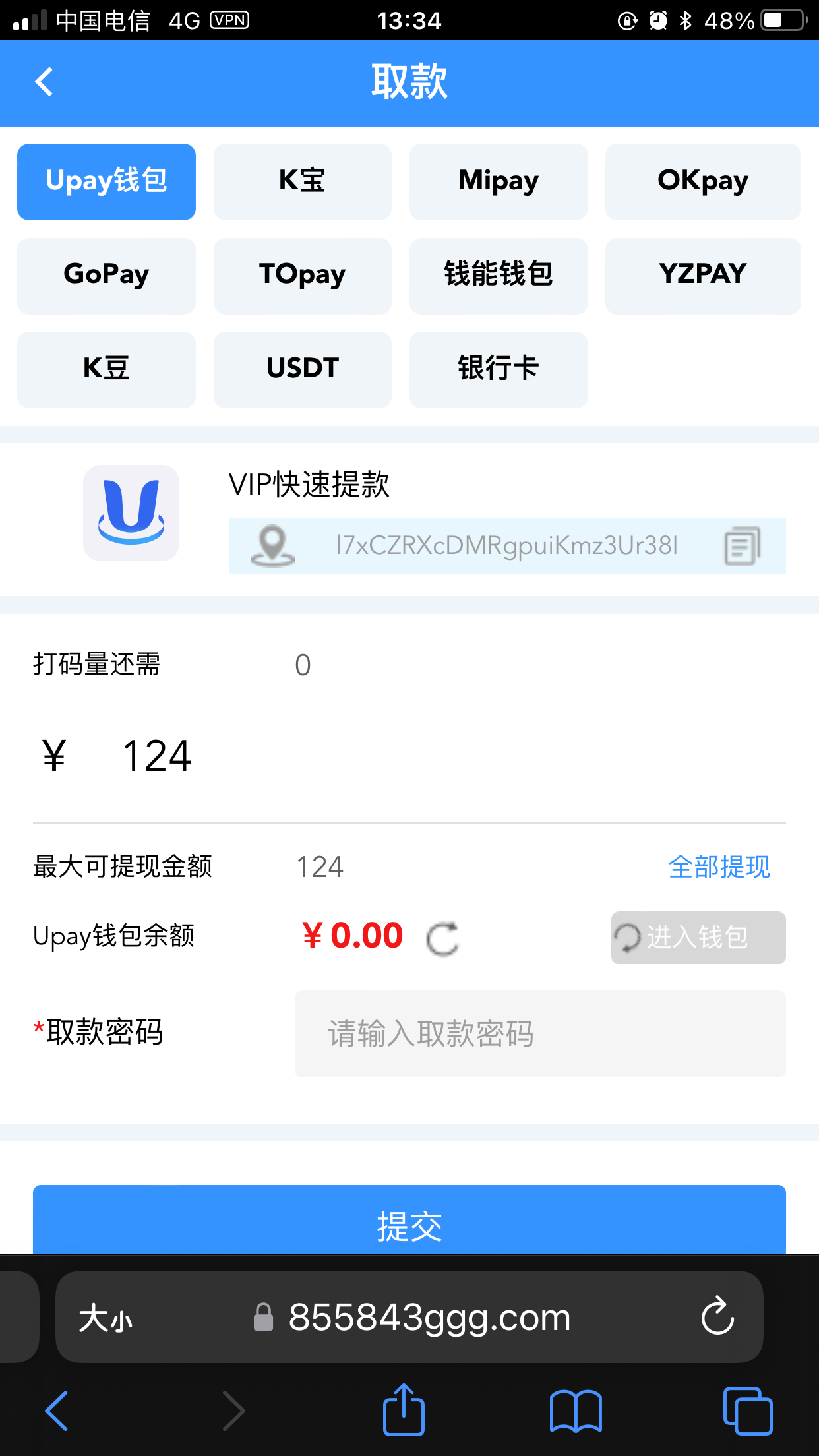Image resolution: width=819 pixels, height=1456 pixels.
Task: Select YZPAY method
Action: pos(702,276)
